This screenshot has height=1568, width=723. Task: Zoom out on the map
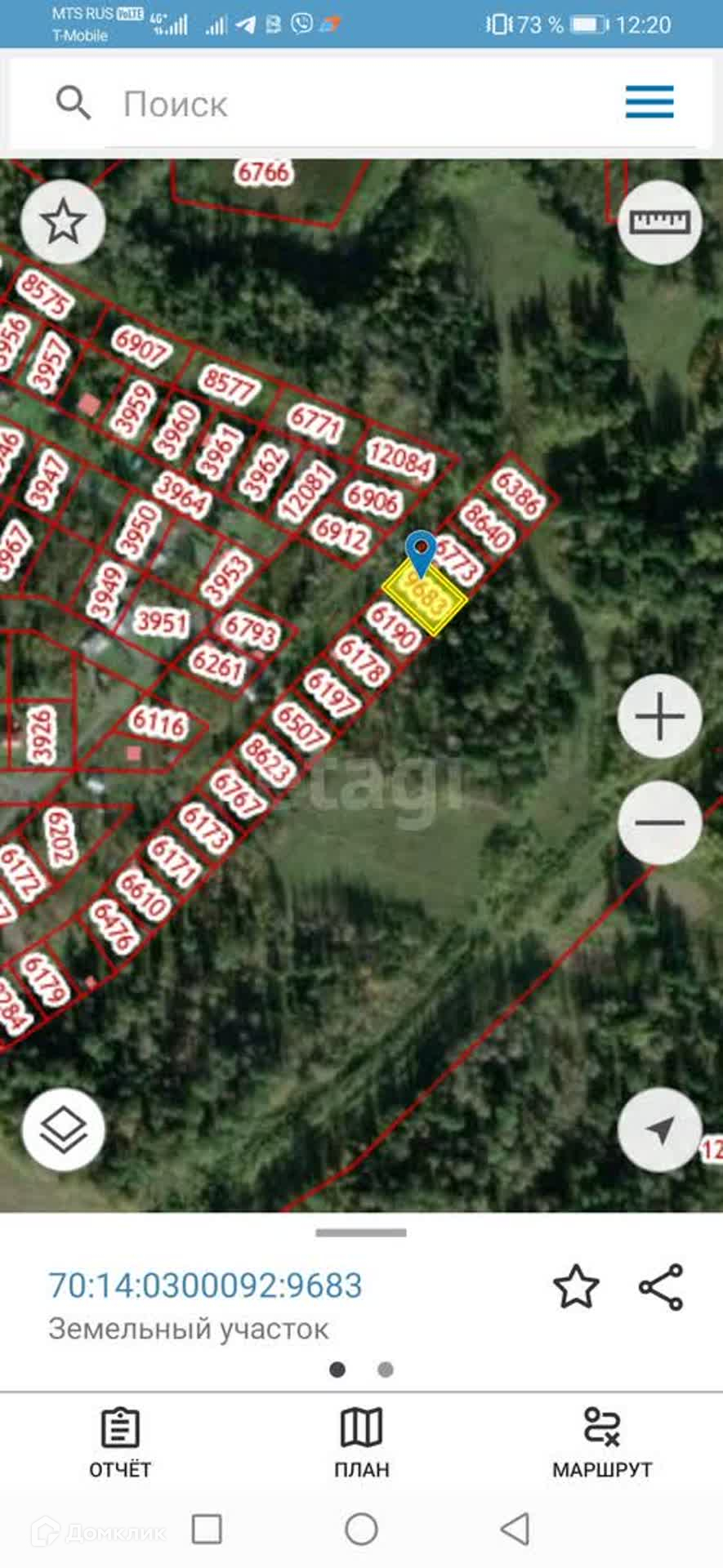(659, 822)
